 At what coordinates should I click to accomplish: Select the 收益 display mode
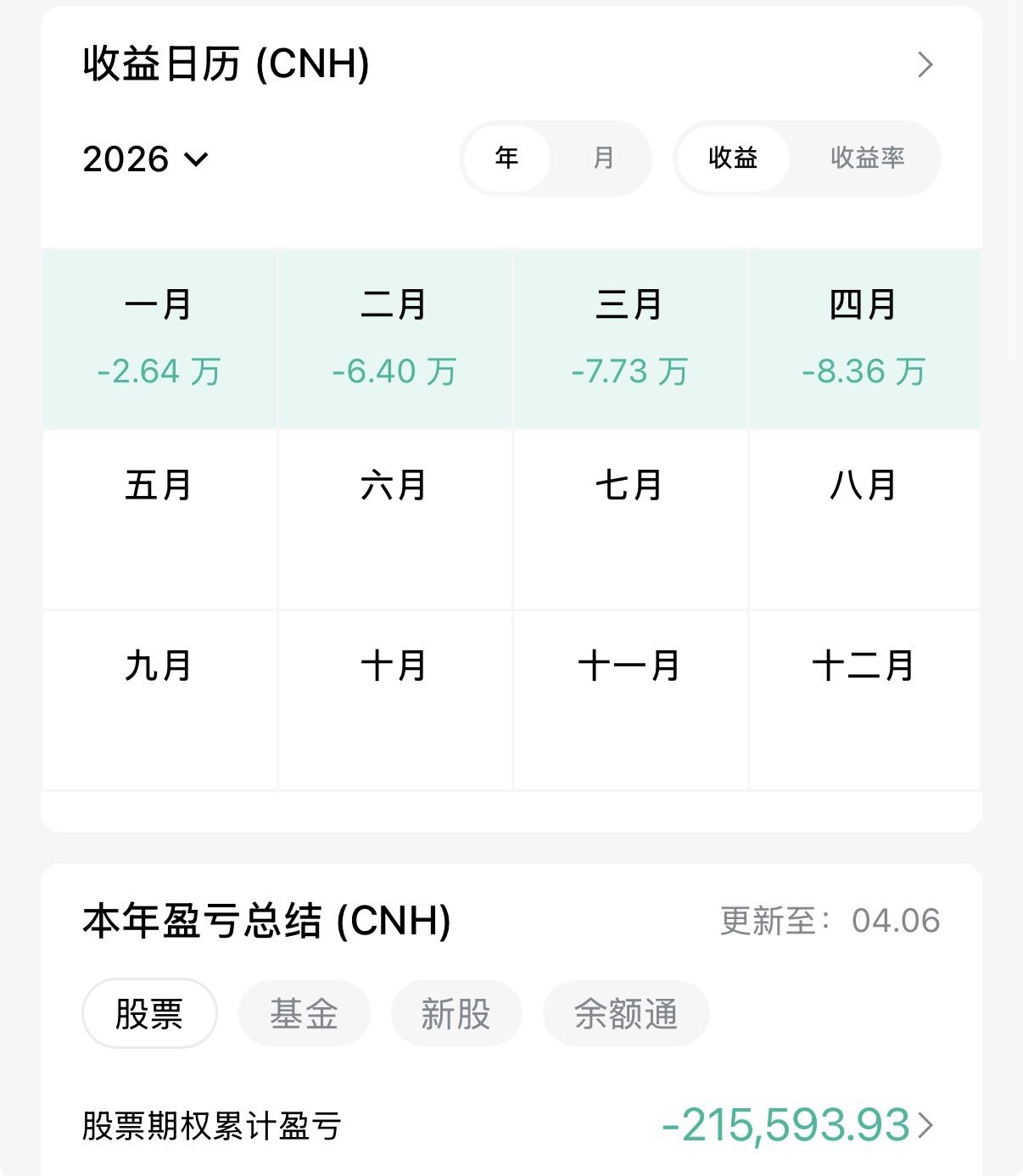coord(733,159)
